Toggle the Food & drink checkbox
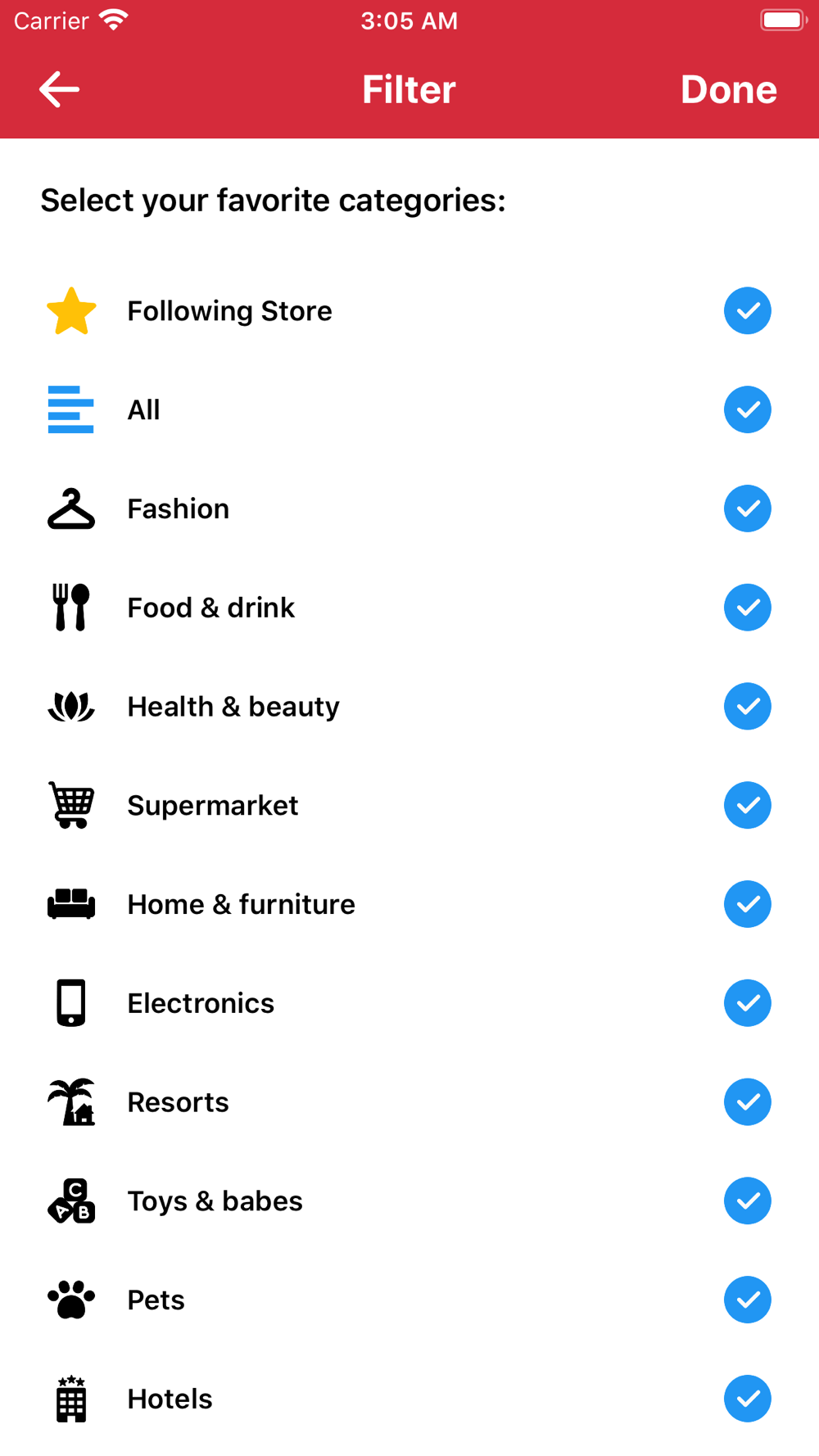Screen dimensions: 819x1456 click(747, 608)
